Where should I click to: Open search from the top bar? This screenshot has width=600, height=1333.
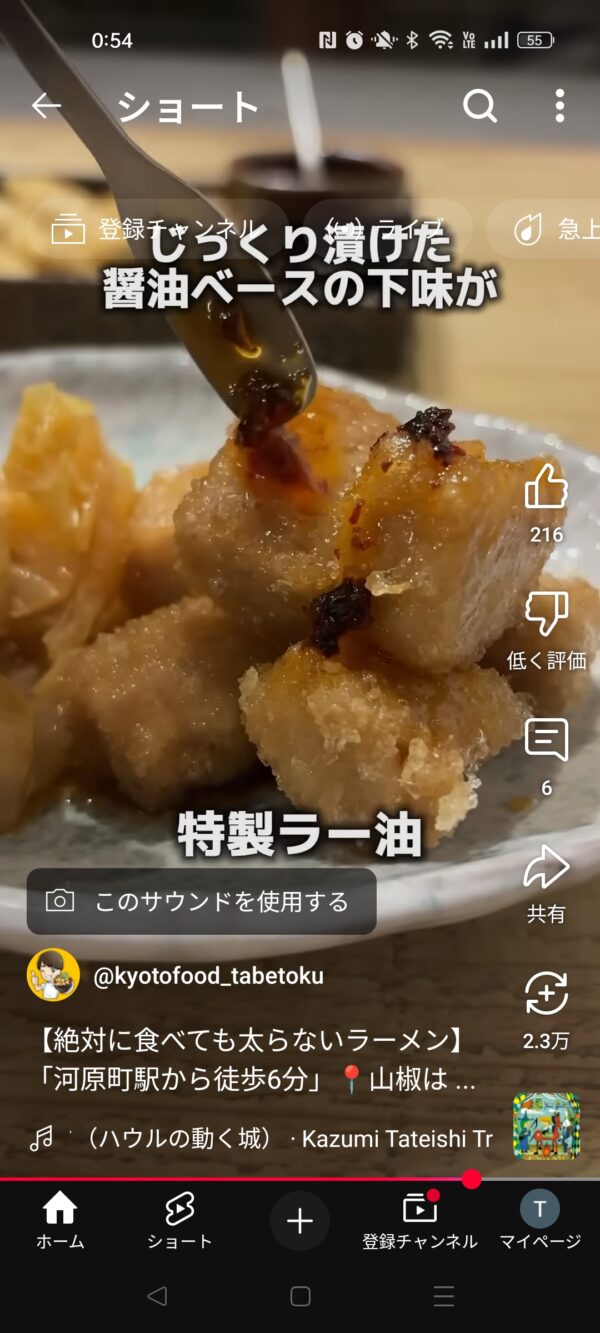tap(480, 106)
